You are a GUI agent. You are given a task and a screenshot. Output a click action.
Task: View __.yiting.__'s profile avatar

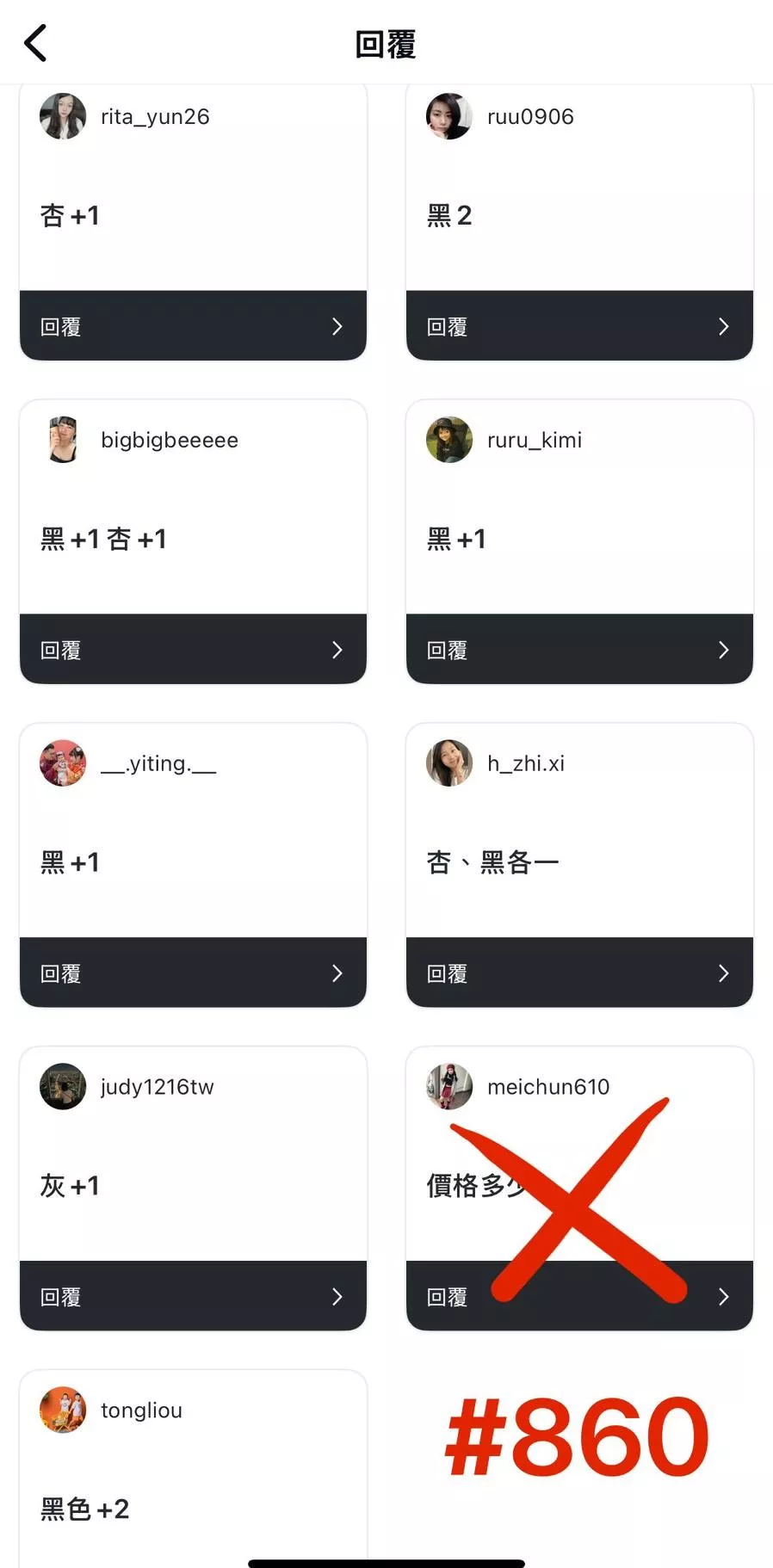click(63, 763)
